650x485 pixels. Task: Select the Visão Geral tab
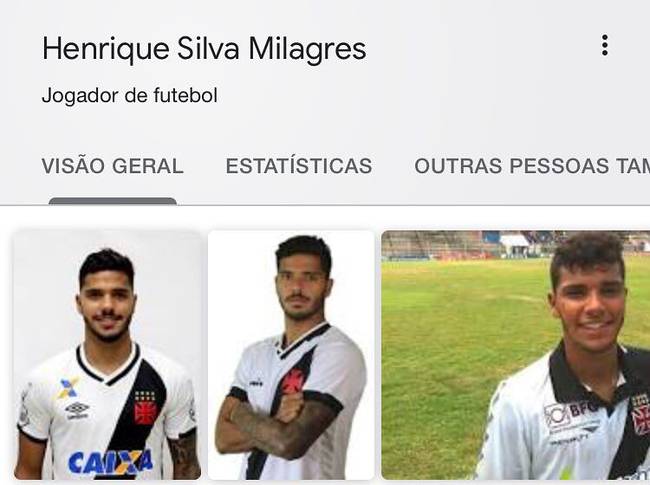point(112,166)
